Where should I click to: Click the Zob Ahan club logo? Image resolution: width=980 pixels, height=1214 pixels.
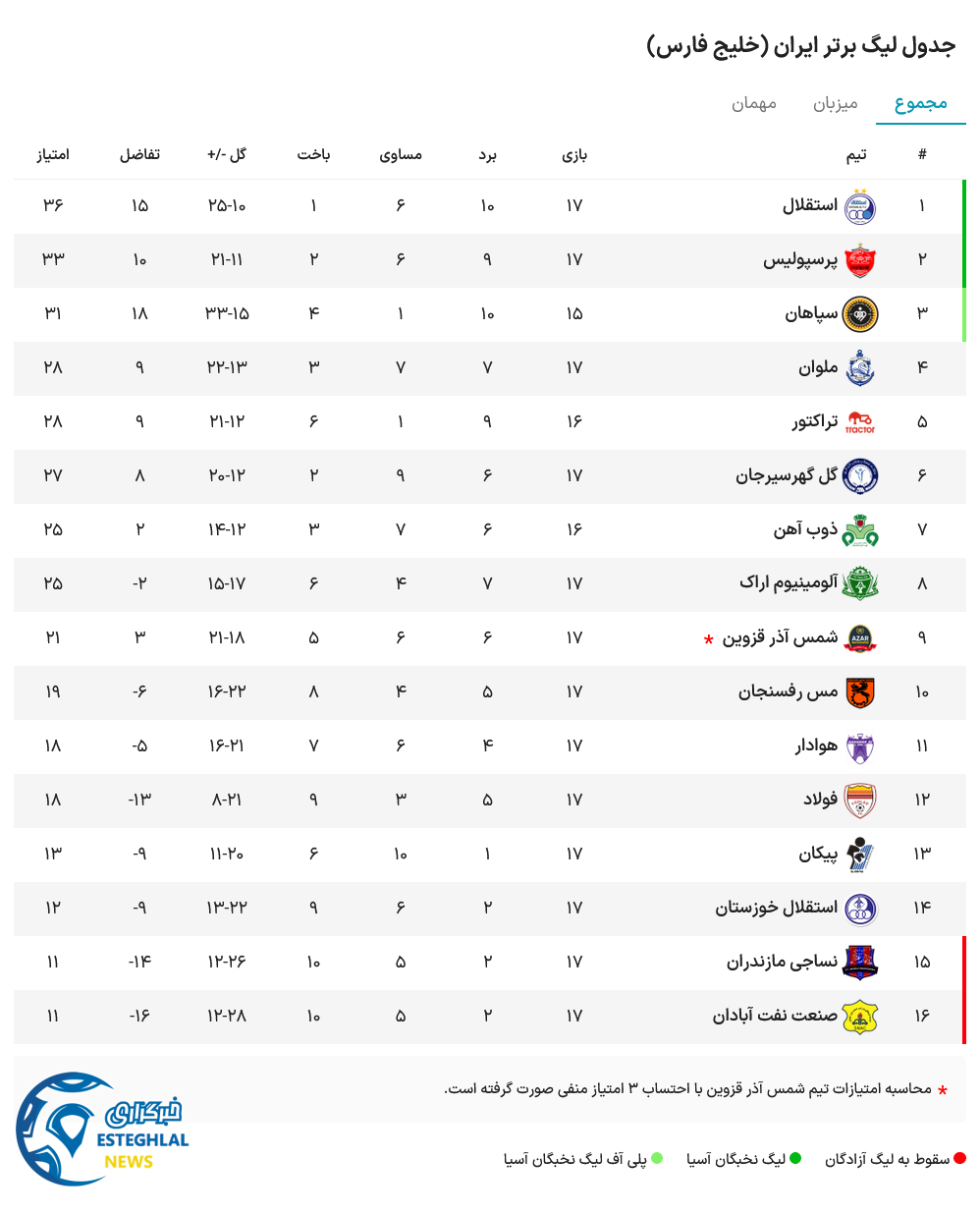point(861,530)
